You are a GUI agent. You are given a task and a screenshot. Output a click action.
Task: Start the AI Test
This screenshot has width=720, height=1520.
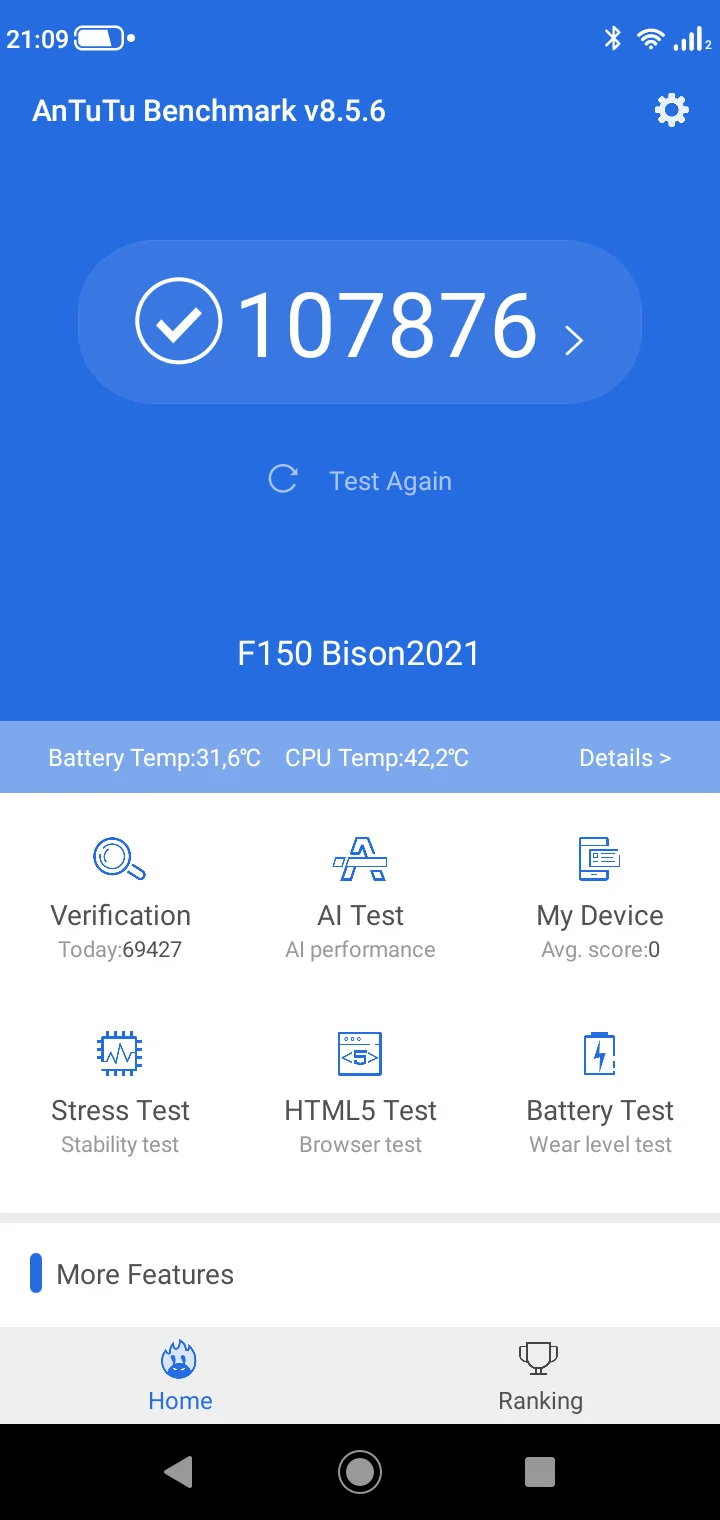[x=360, y=895]
